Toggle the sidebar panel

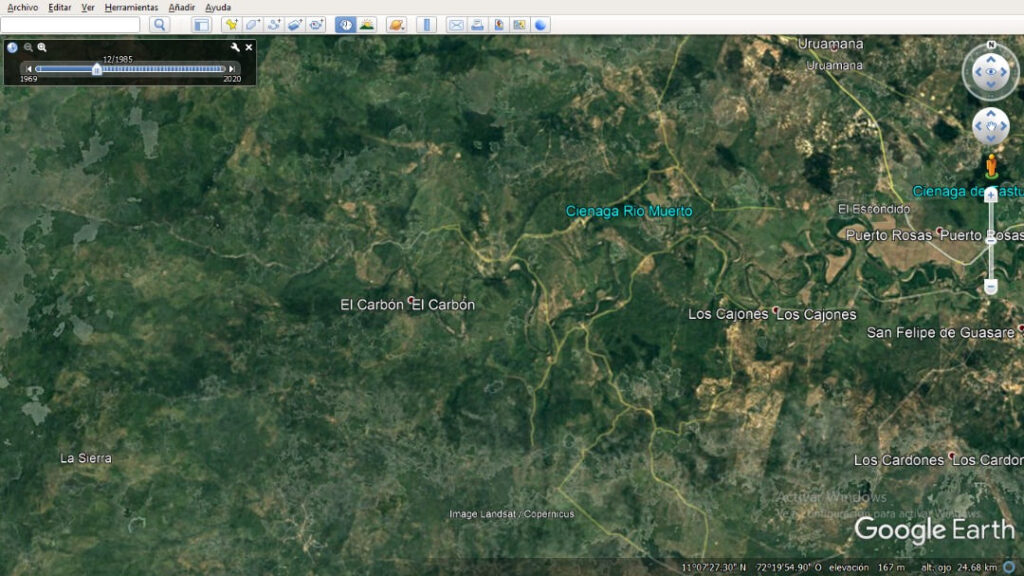pyautogui.click(x=201, y=25)
